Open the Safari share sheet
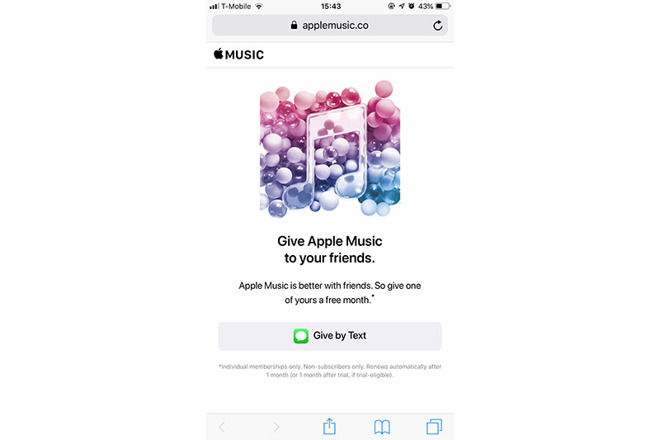This screenshot has height=440, width=660. tap(329, 426)
